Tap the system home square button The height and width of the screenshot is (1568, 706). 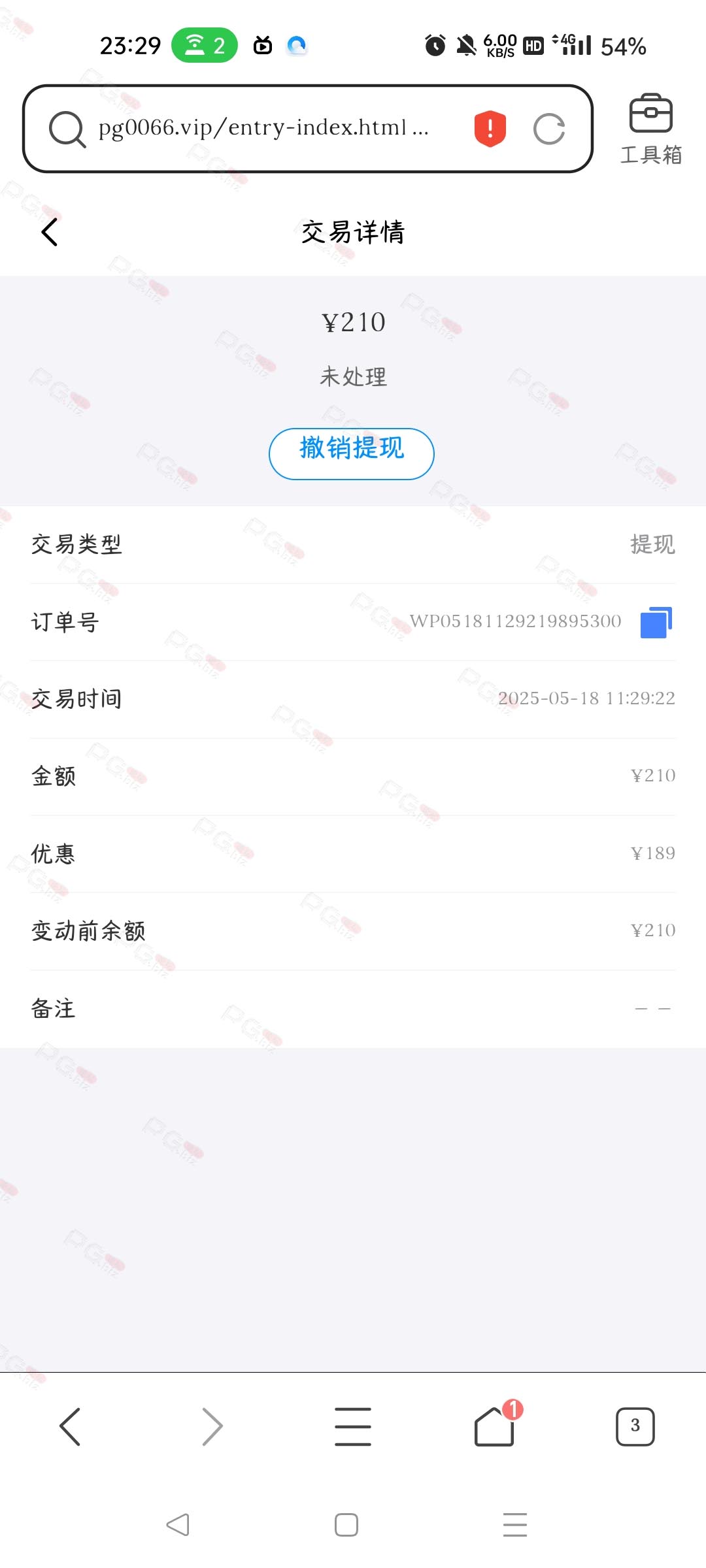346,1525
